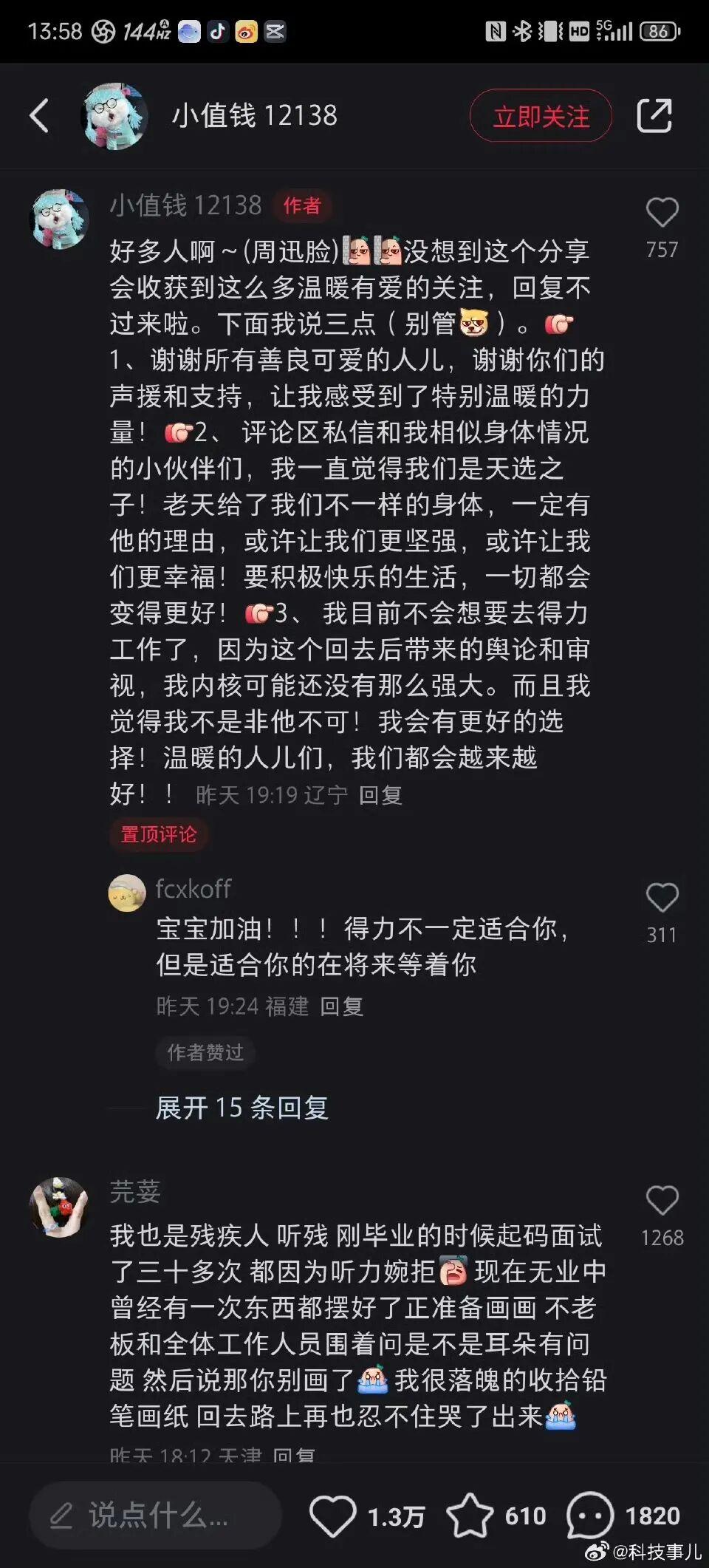This screenshot has width=709, height=1568.
Task: Follow the author with 立即关注
Action: (x=541, y=116)
